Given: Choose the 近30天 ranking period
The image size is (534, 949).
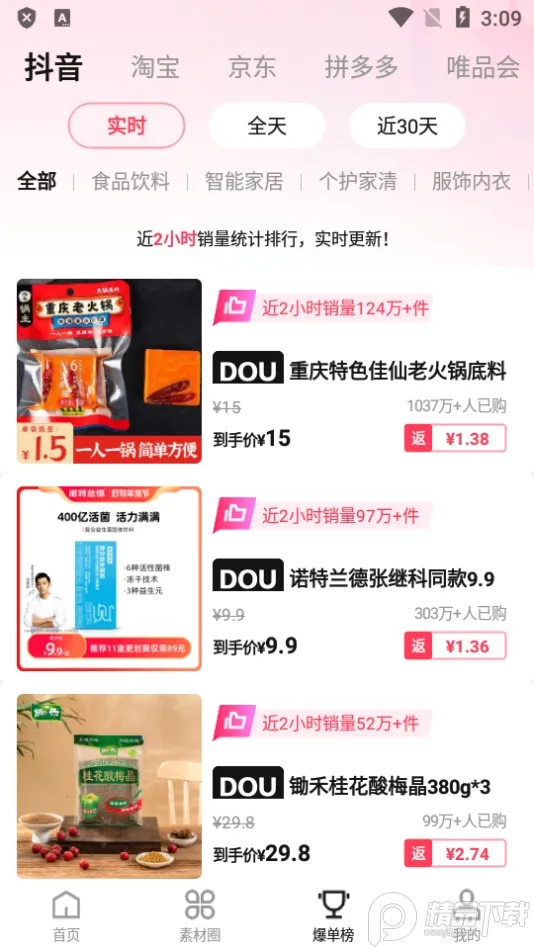Looking at the screenshot, I should (x=407, y=126).
